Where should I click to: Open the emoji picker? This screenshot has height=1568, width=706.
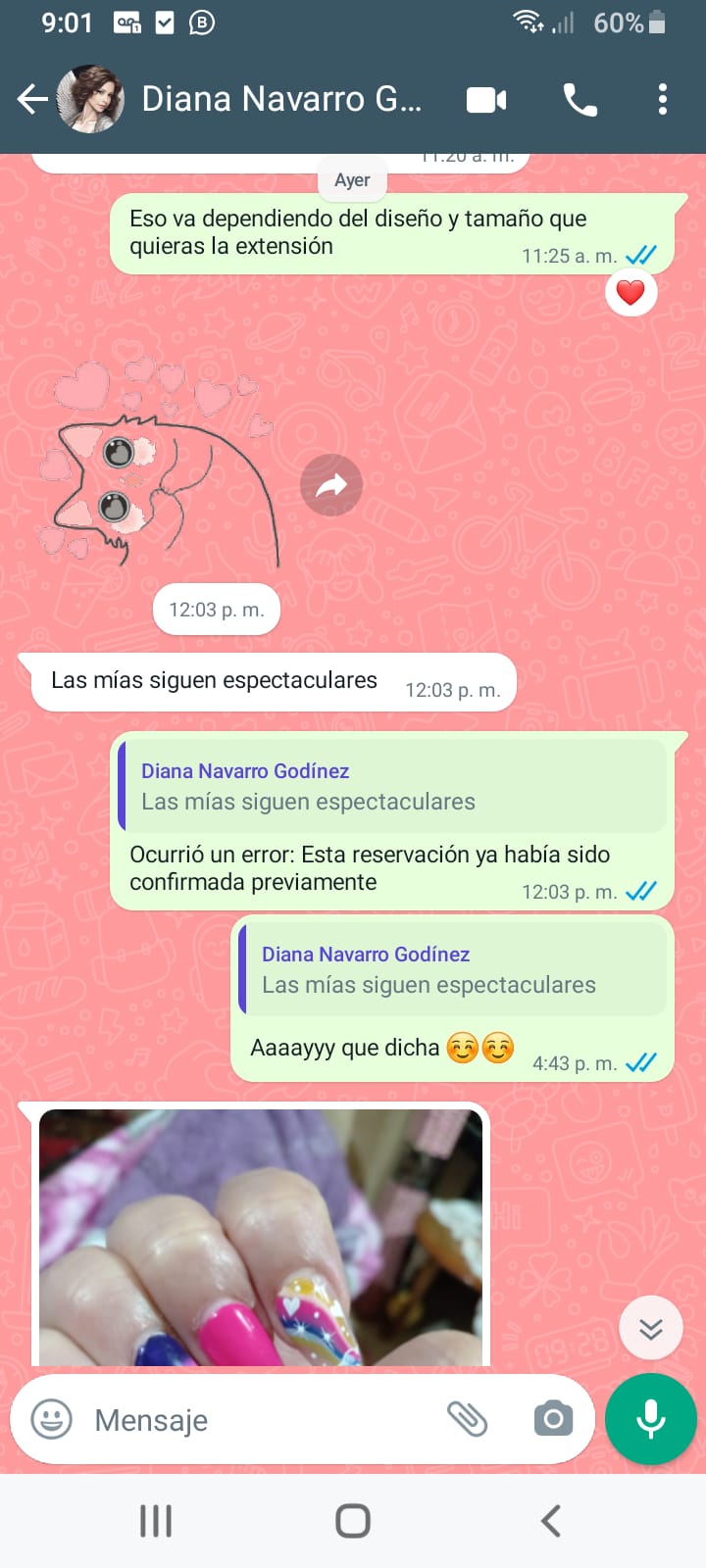coord(52,1419)
